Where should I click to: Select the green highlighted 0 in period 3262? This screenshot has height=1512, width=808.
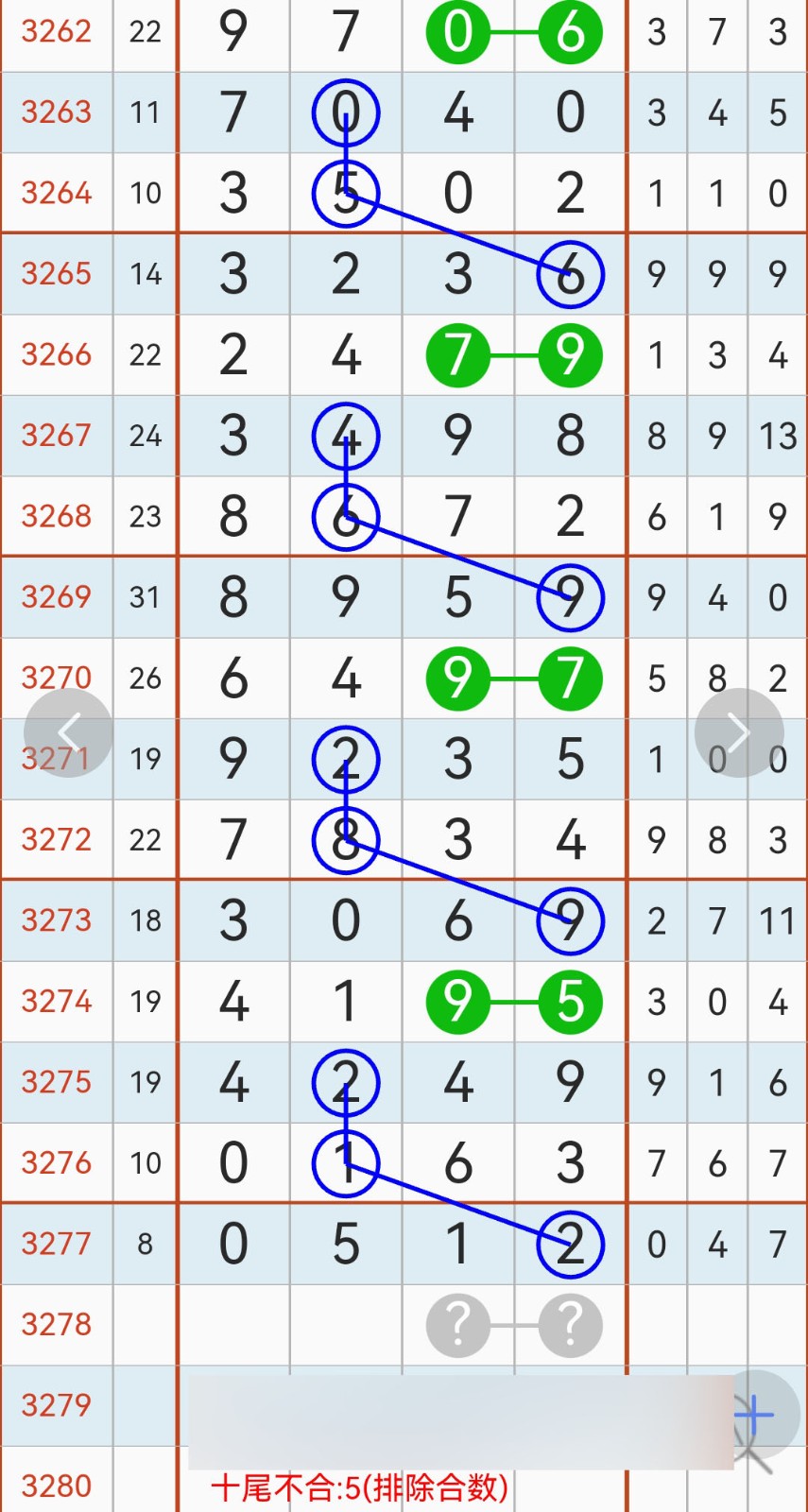[x=458, y=33]
